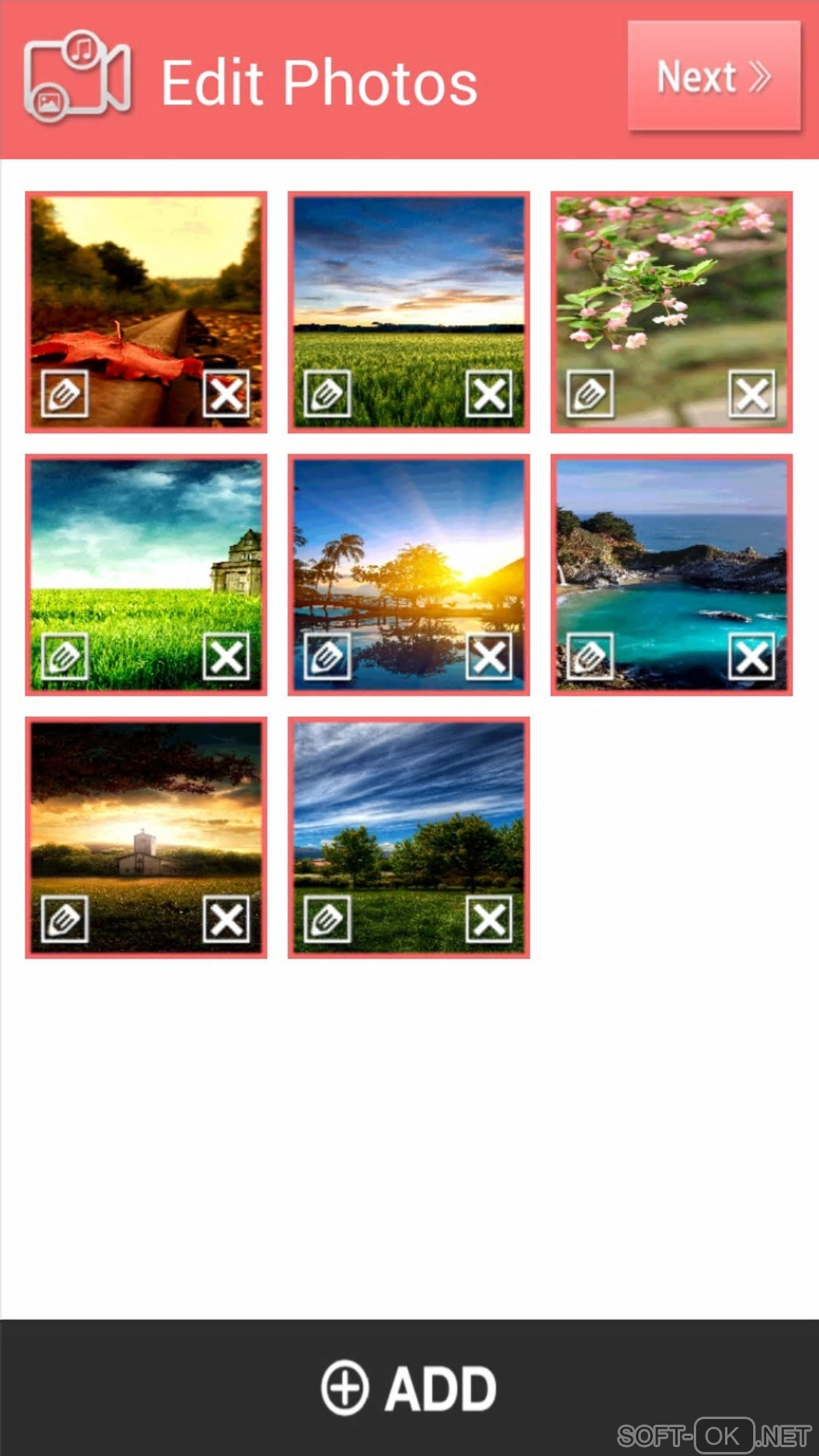Remove the palm trees sunrise reflection photo
This screenshot has width=819, height=1456.
click(x=489, y=657)
